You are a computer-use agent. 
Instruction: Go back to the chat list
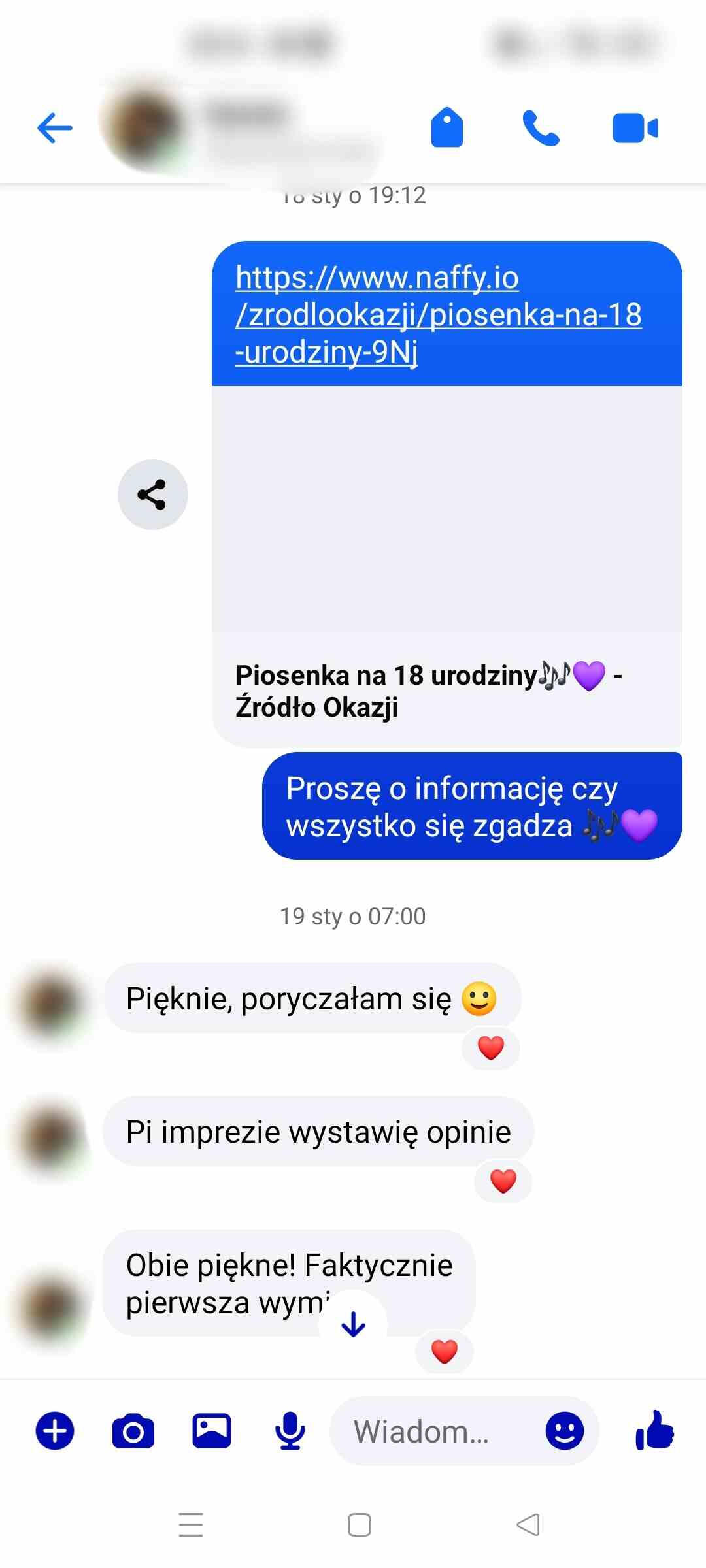tap(55, 127)
